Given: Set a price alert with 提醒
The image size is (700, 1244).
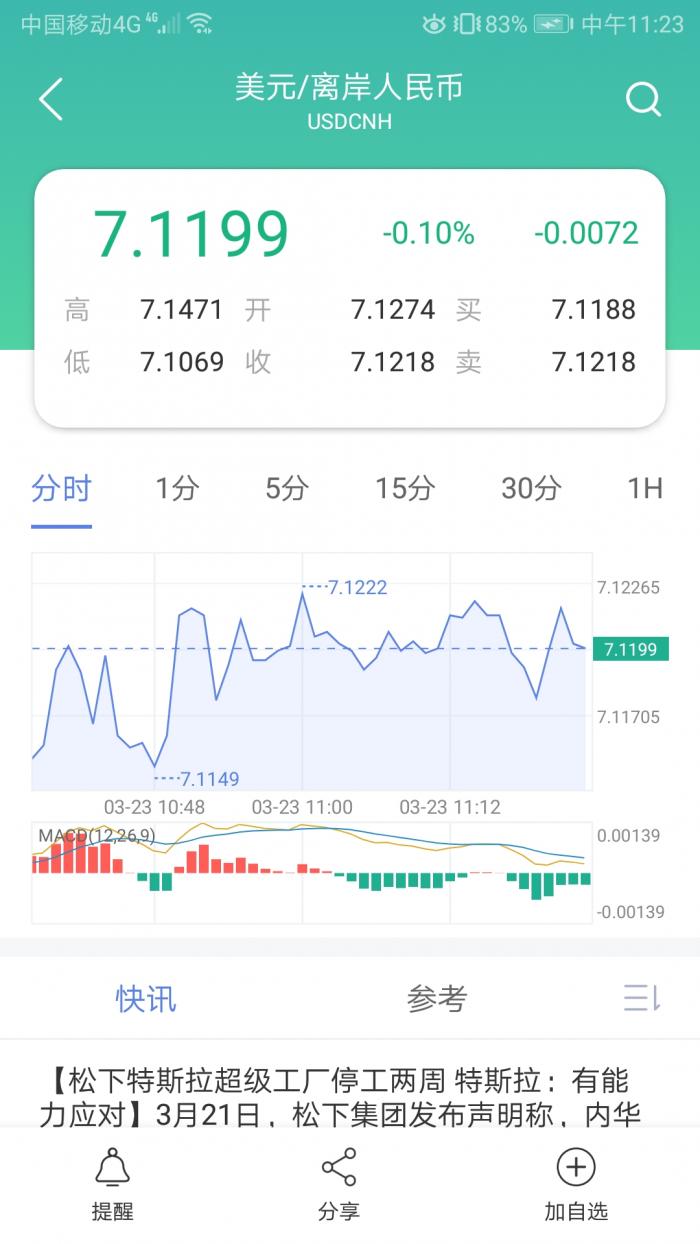Looking at the screenshot, I should tap(112, 1185).
